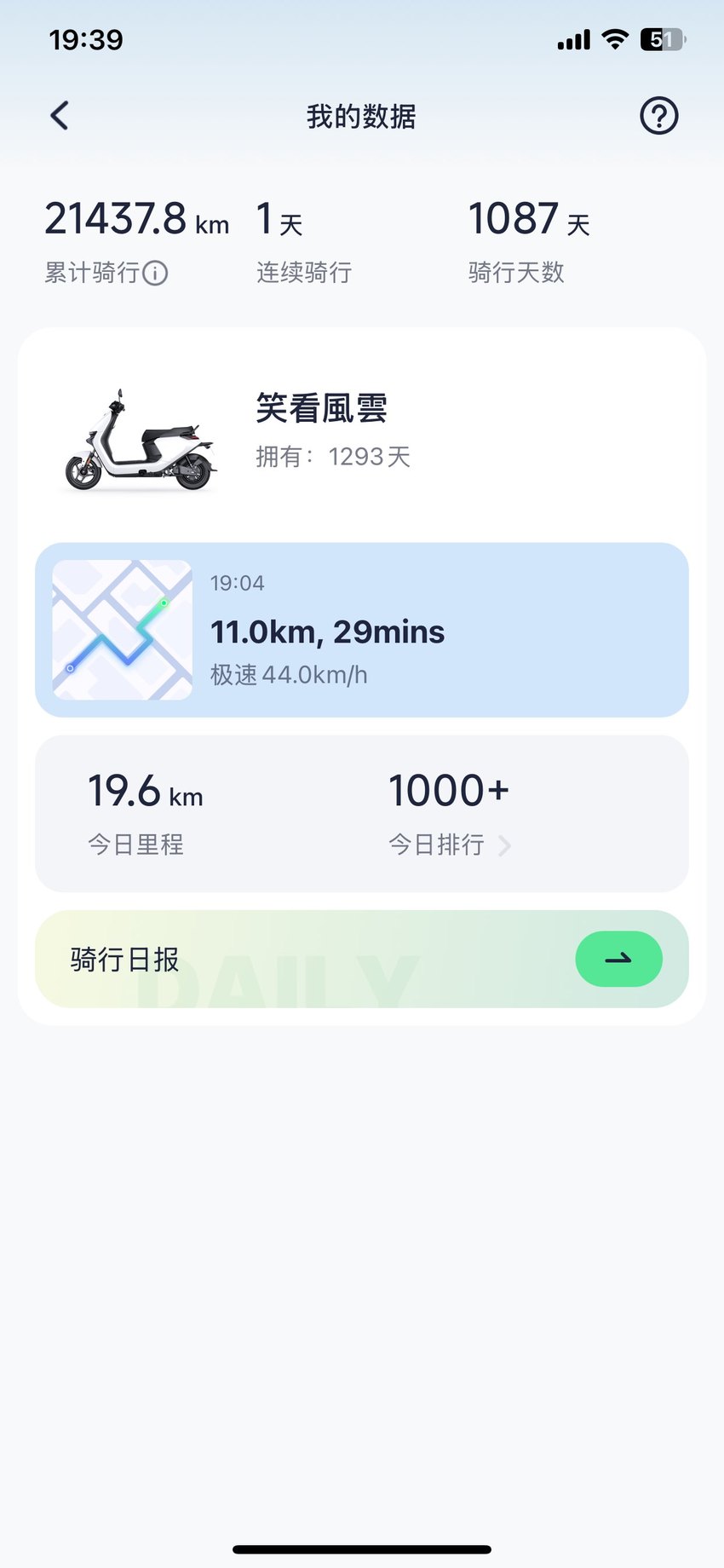Open the 笑看風雲 scooter card

(x=362, y=435)
